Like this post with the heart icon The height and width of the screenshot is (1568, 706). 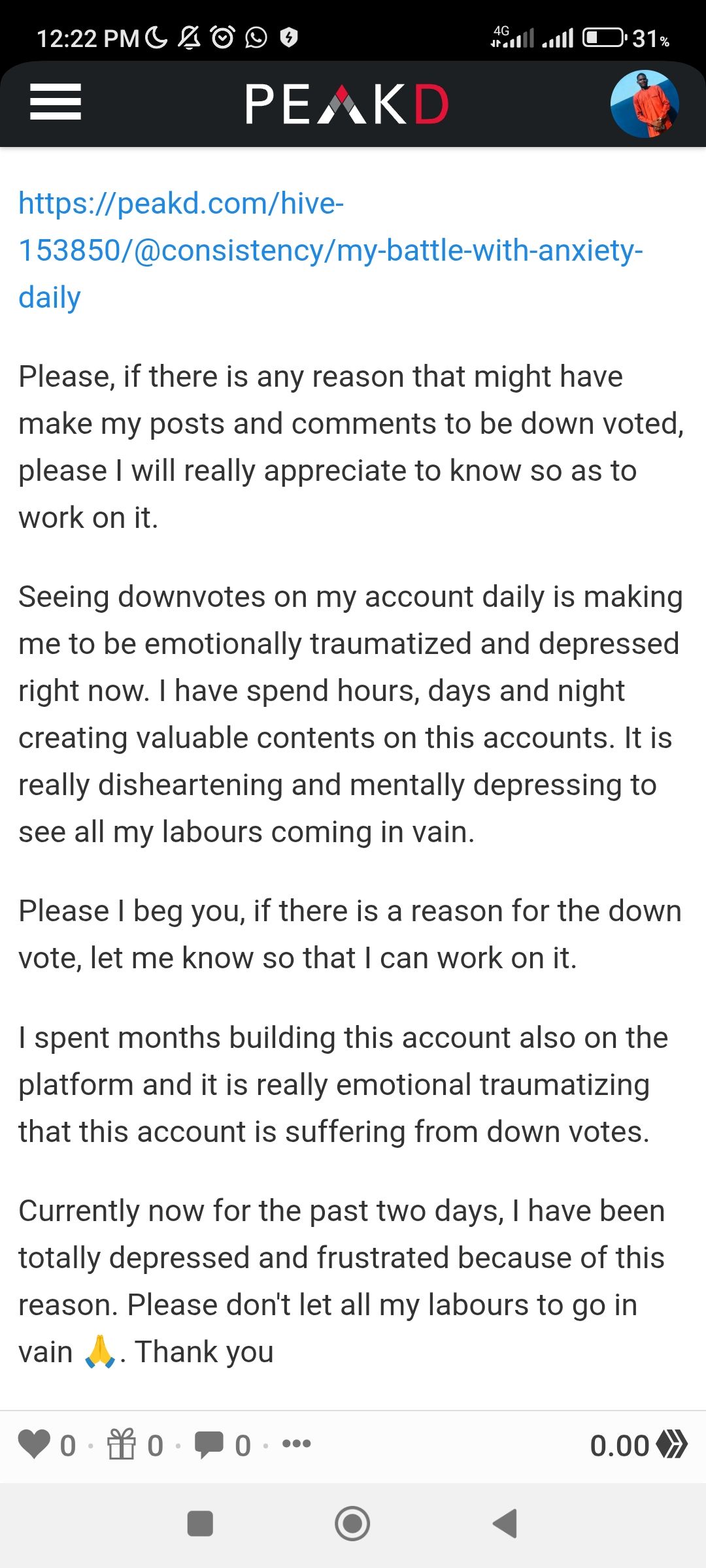(34, 1445)
